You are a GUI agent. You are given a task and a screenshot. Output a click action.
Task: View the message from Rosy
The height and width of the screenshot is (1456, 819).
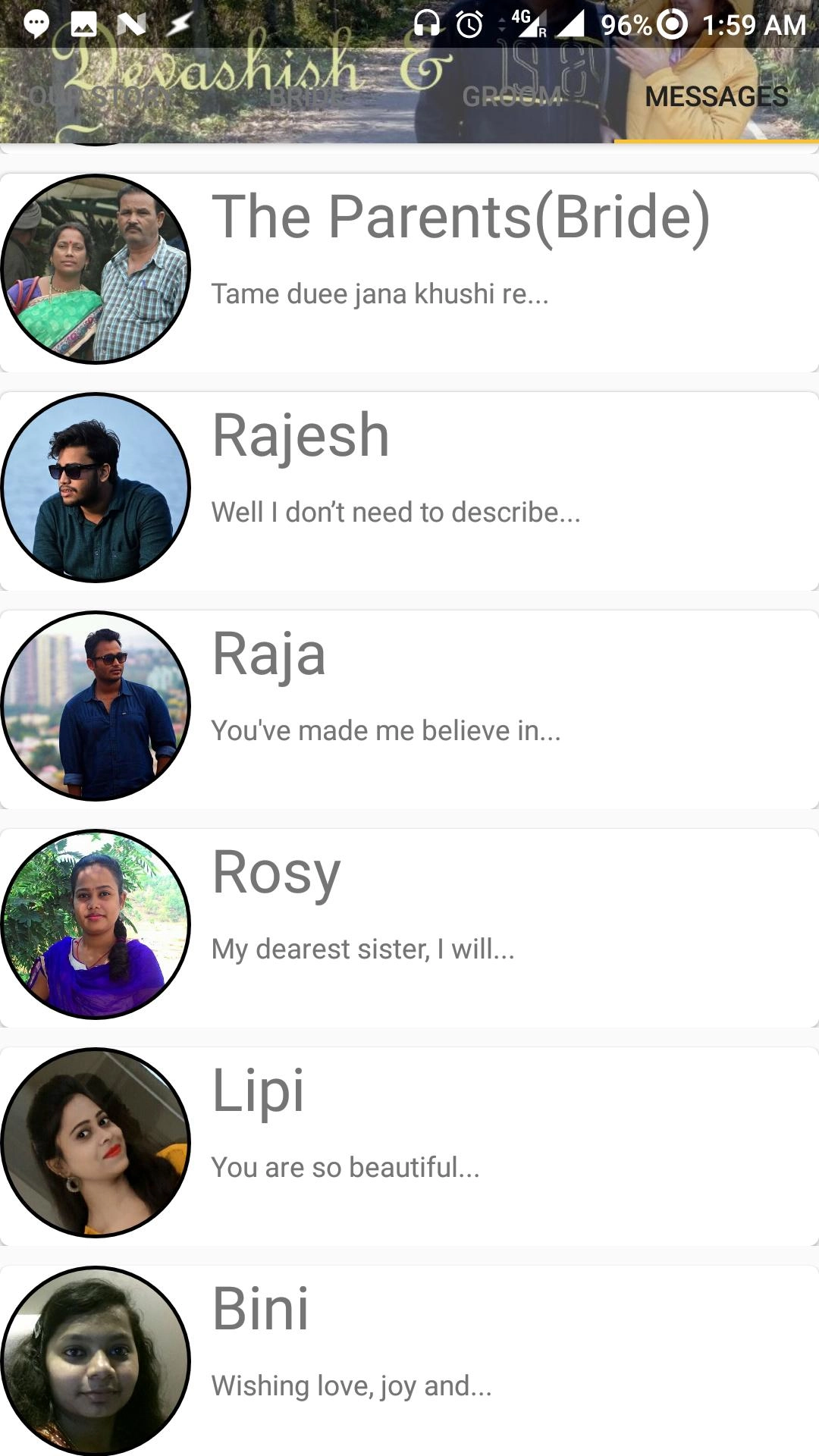(409, 927)
